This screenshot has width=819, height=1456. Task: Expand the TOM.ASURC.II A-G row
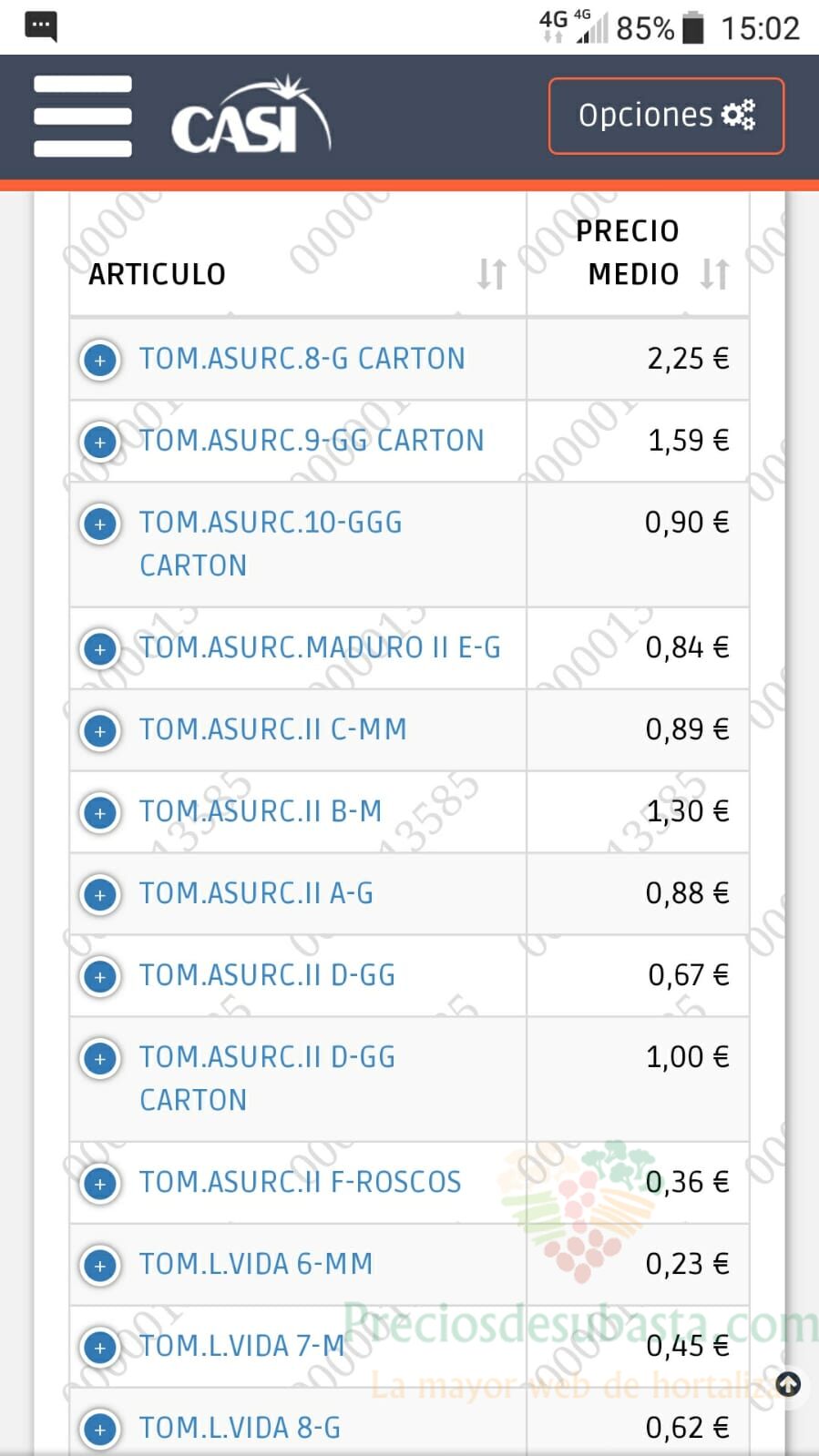(100, 894)
